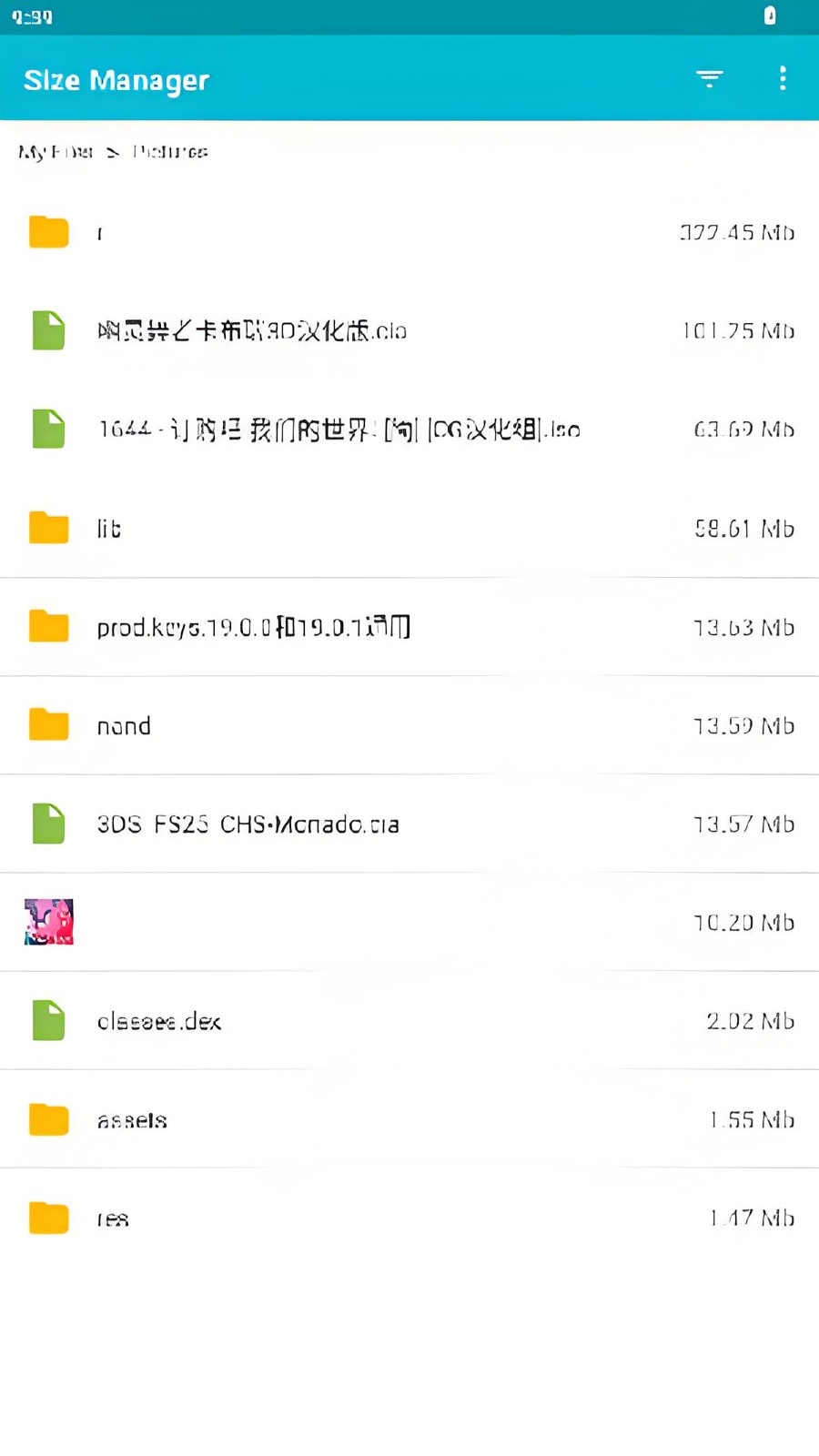Open the 322.45 Mb folder

[409, 233]
